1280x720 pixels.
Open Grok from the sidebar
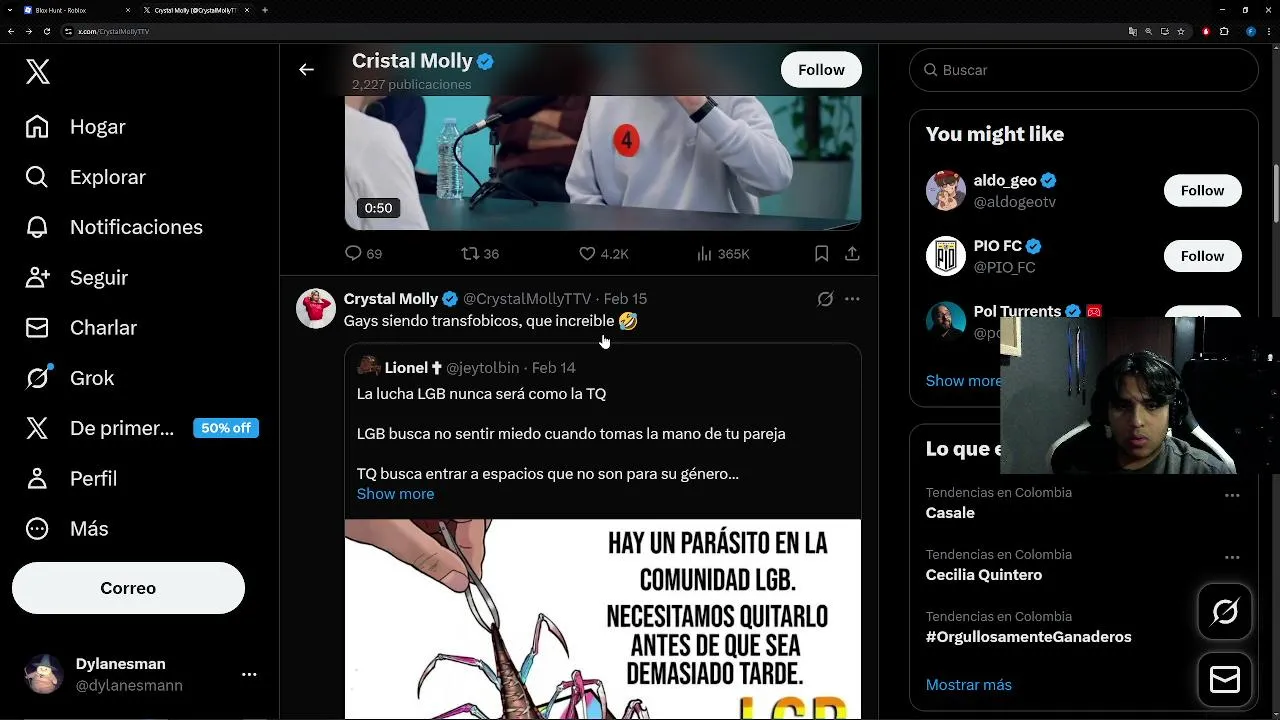point(92,378)
